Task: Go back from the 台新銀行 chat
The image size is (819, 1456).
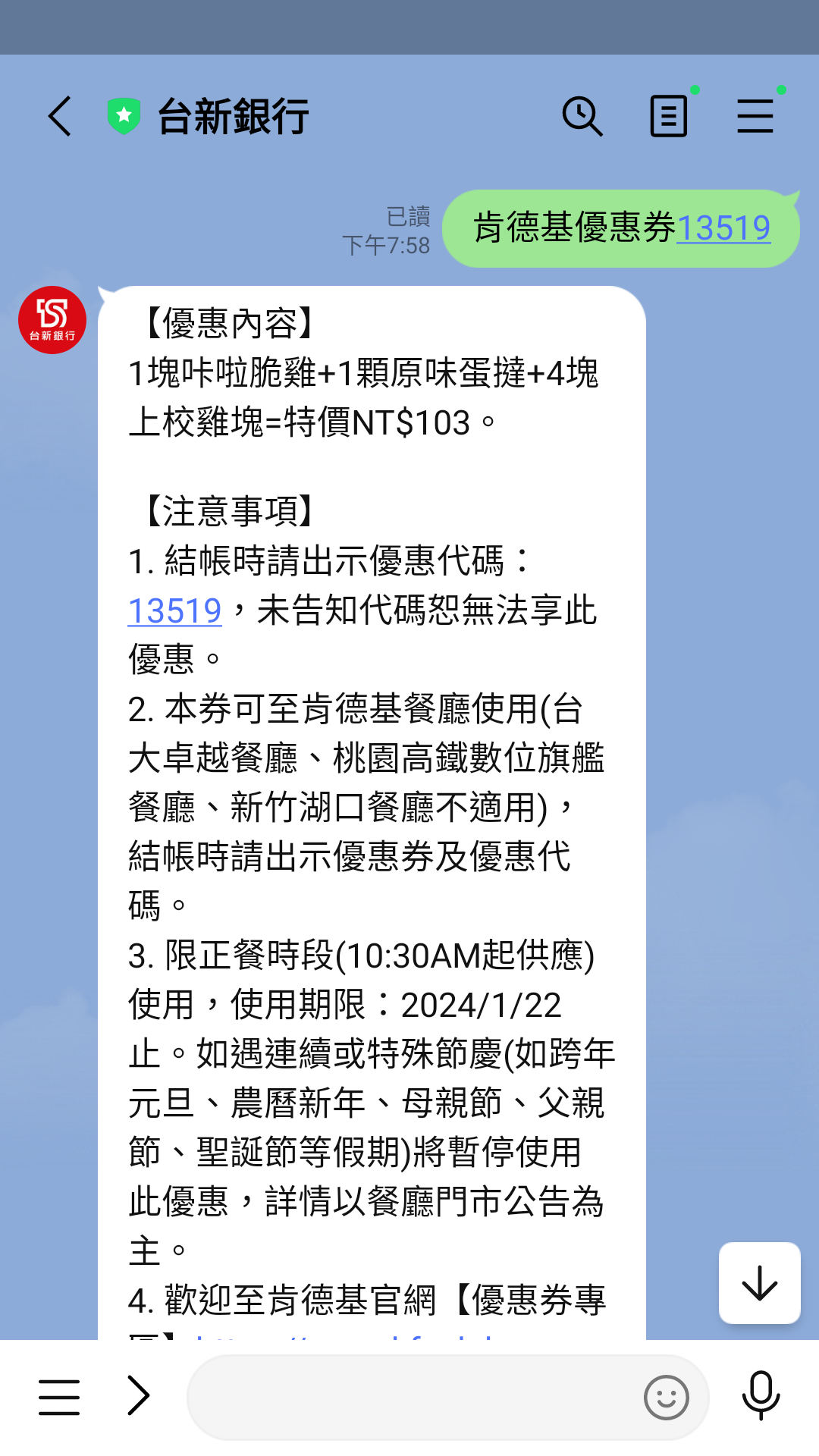Action: tap(60, 116)
